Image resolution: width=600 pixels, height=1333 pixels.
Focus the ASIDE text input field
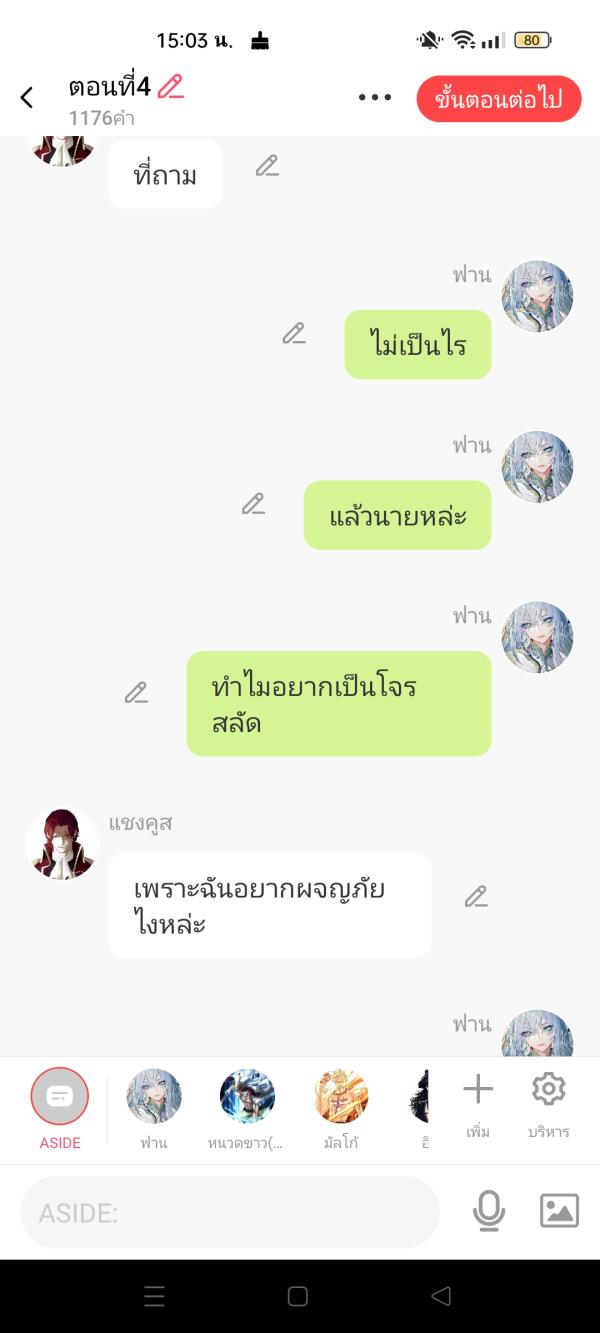pyautogui.click(x=230, y=1212)
